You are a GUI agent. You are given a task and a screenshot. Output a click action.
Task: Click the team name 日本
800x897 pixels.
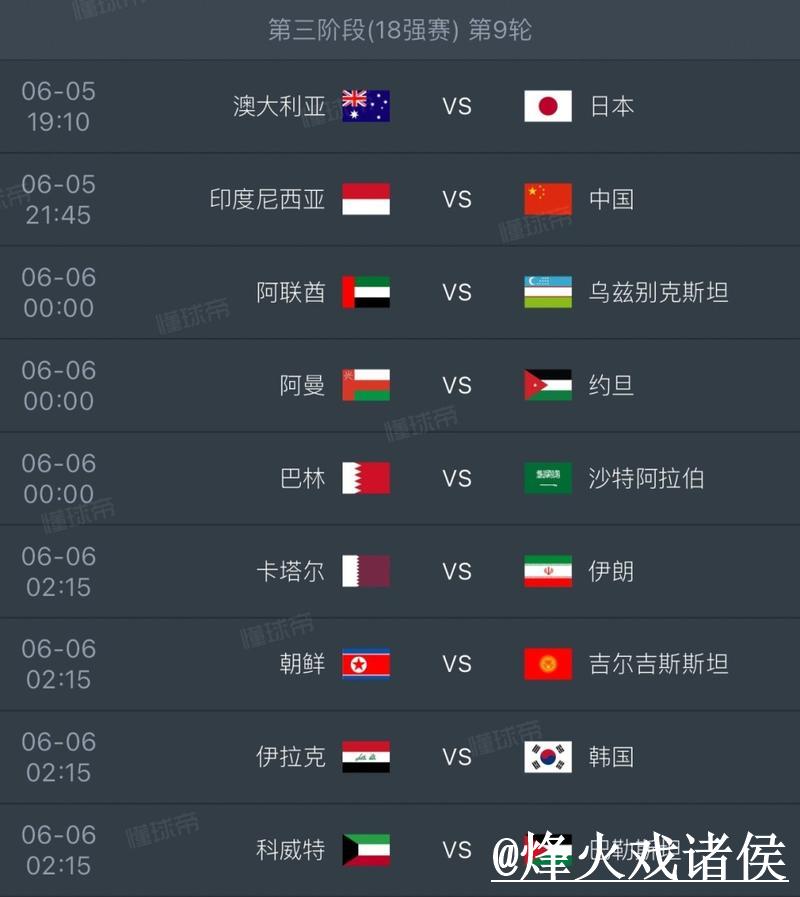point(614,106)
